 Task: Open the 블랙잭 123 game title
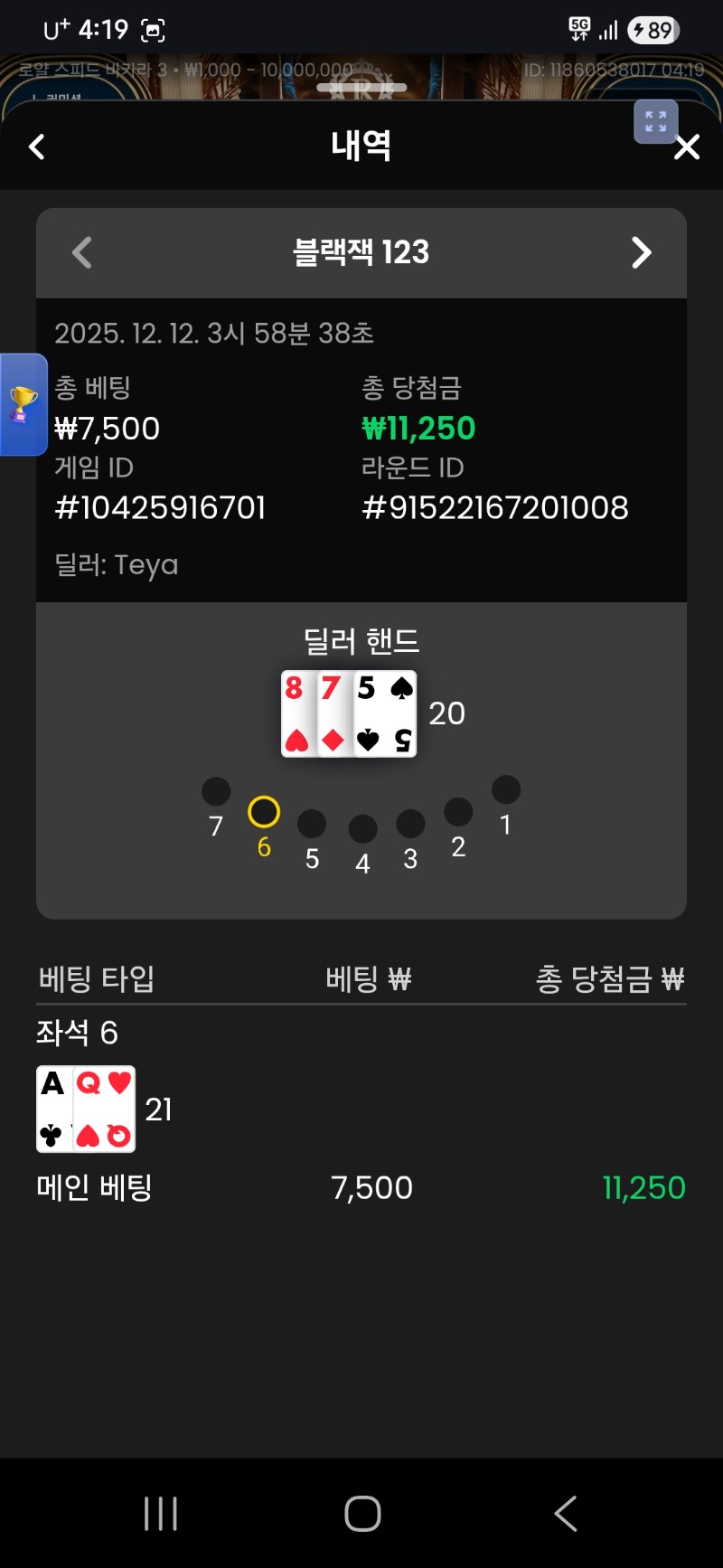361,253
